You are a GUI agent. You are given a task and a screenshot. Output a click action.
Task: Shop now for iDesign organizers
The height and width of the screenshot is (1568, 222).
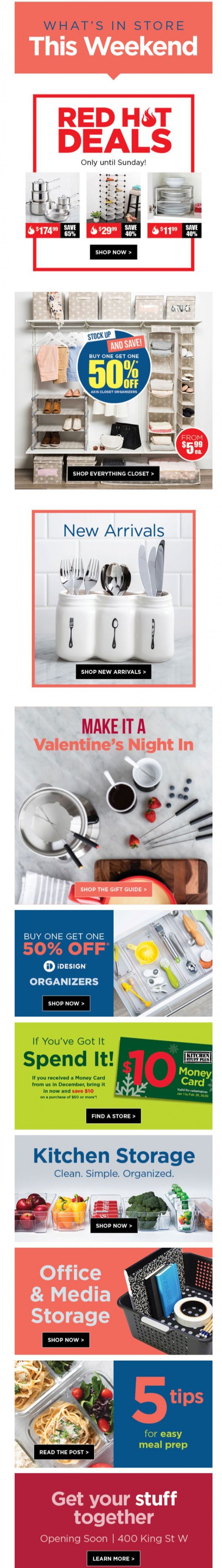(66, 1003)
